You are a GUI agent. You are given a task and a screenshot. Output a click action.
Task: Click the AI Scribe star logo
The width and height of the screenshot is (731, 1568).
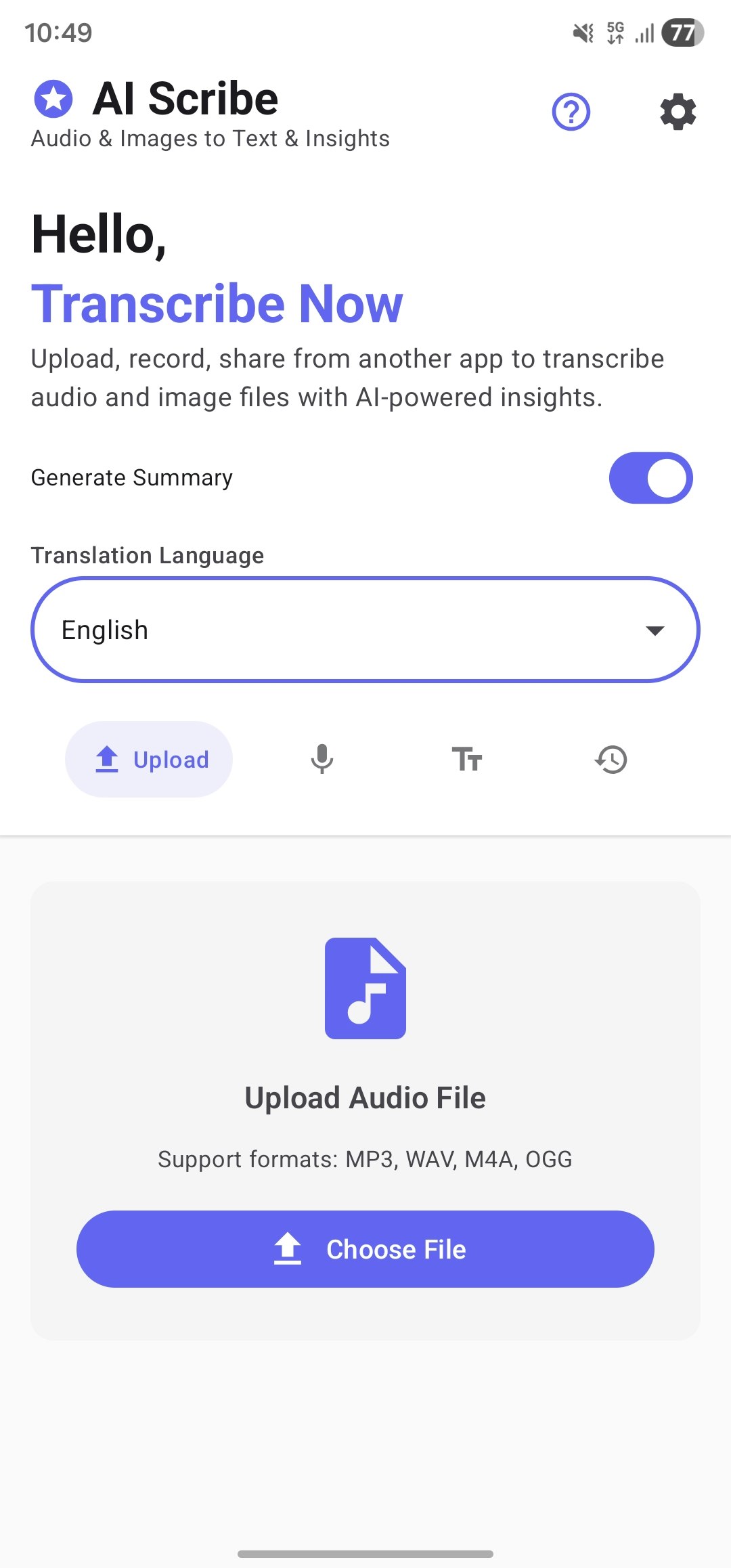tap(53, 98)
